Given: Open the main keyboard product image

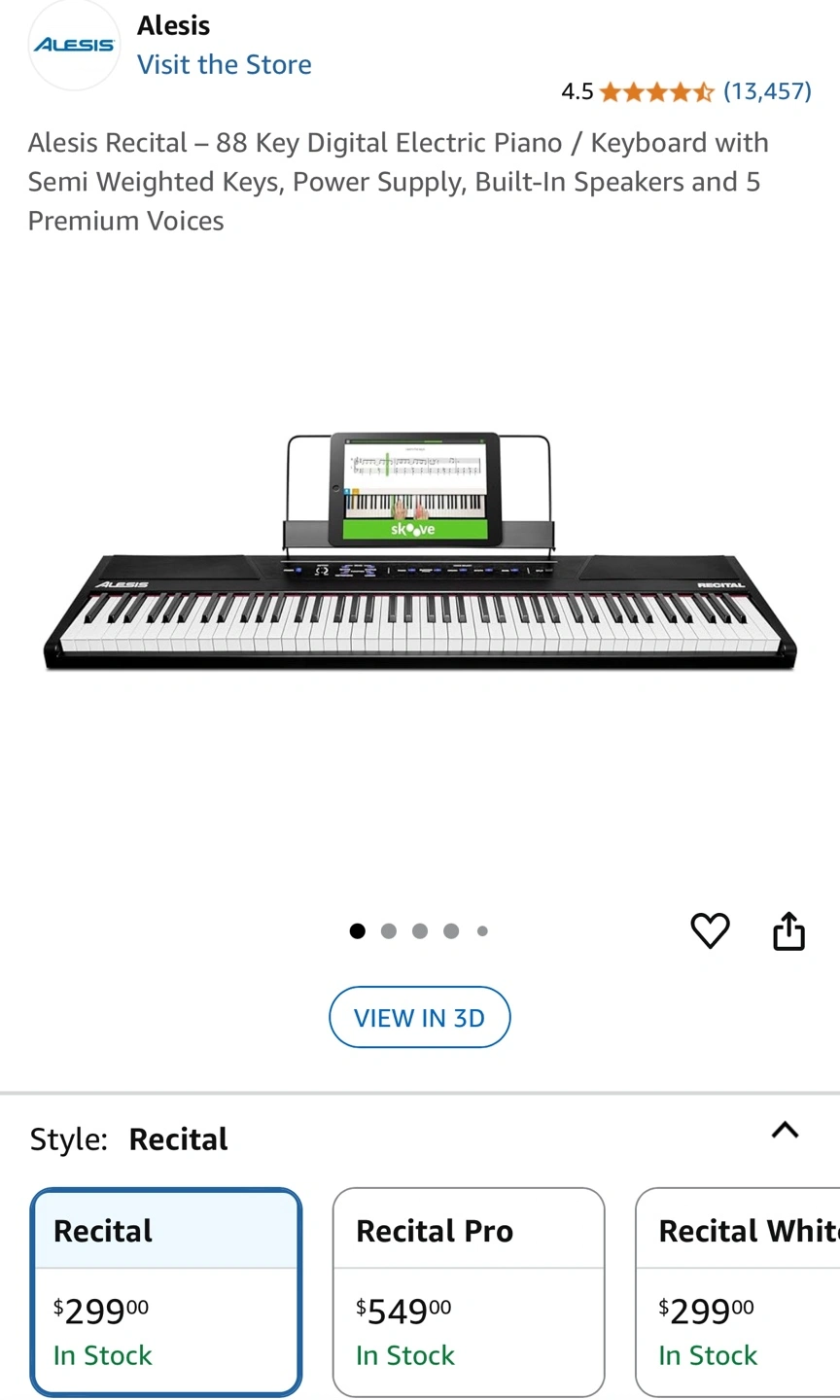Looking at the screenshot, I should tap(420, 552).
